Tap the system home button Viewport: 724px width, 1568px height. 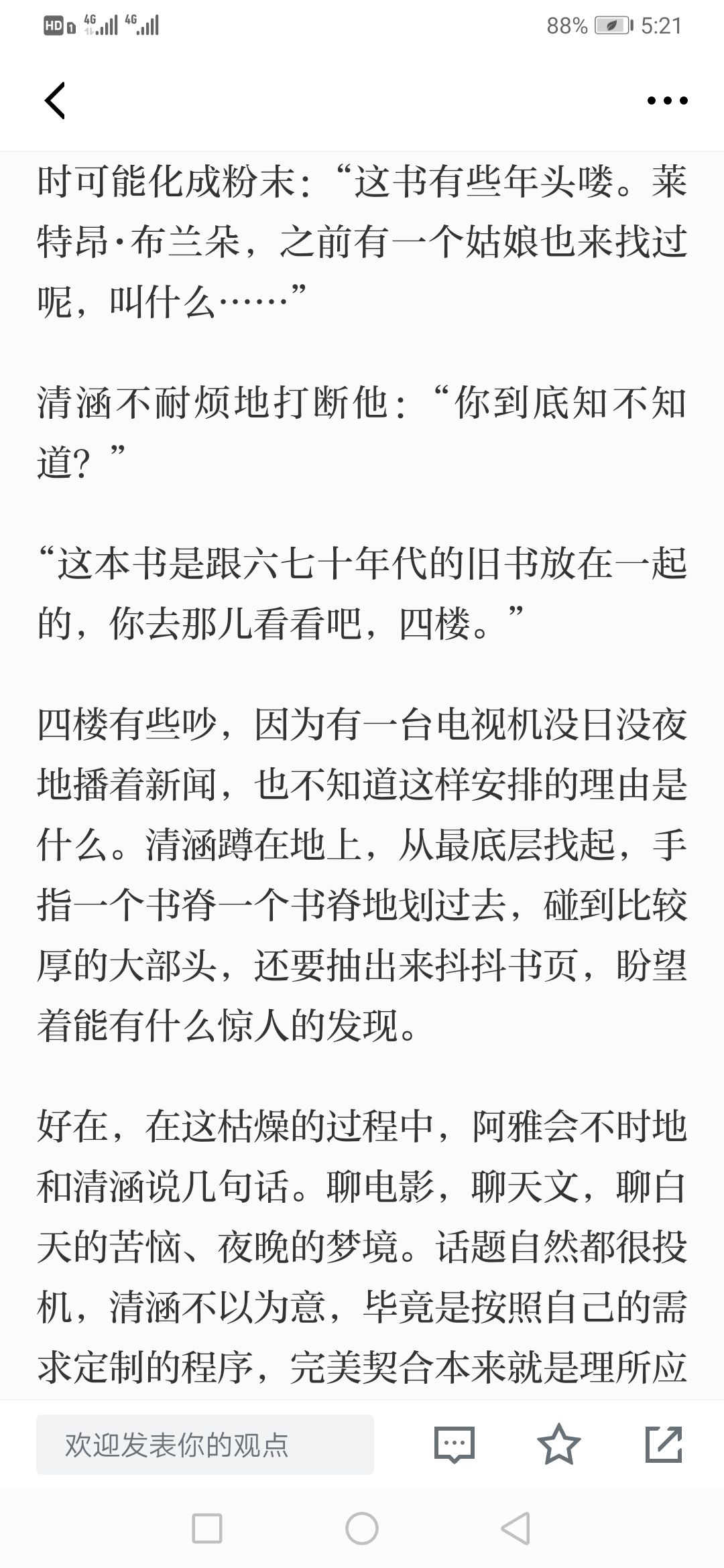pos(362,1528)
